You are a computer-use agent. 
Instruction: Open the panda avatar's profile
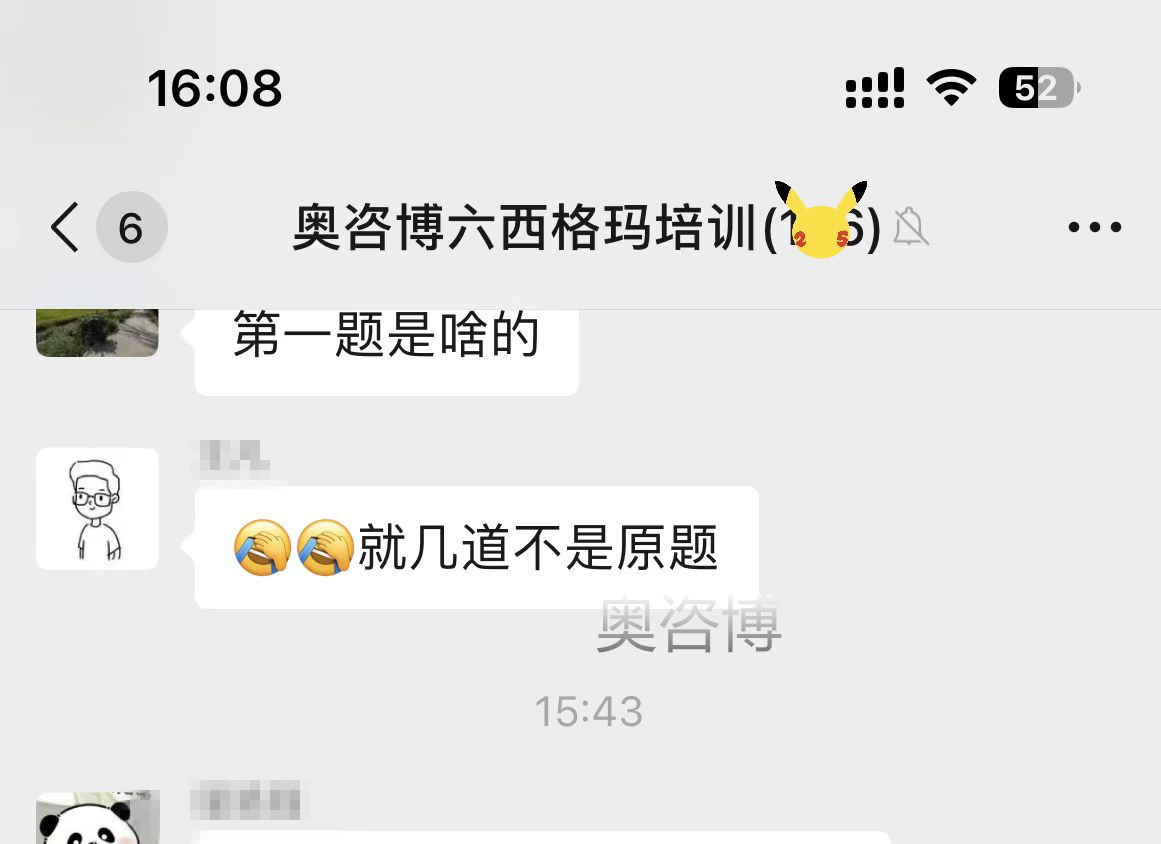point(97,821)
